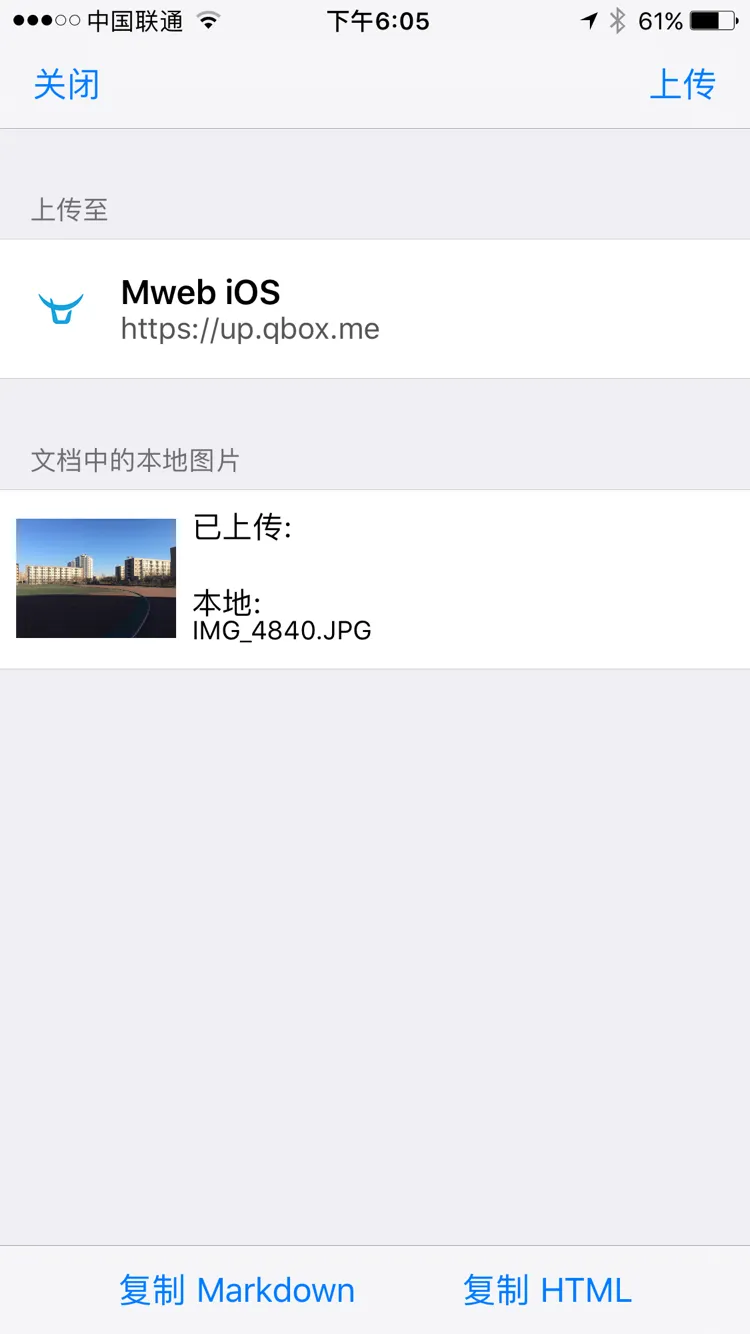The height and width of the screenshot is (1334, 750).
Task: Open the Mweb iOS upload destination row
Action: [x=375, y=309]
